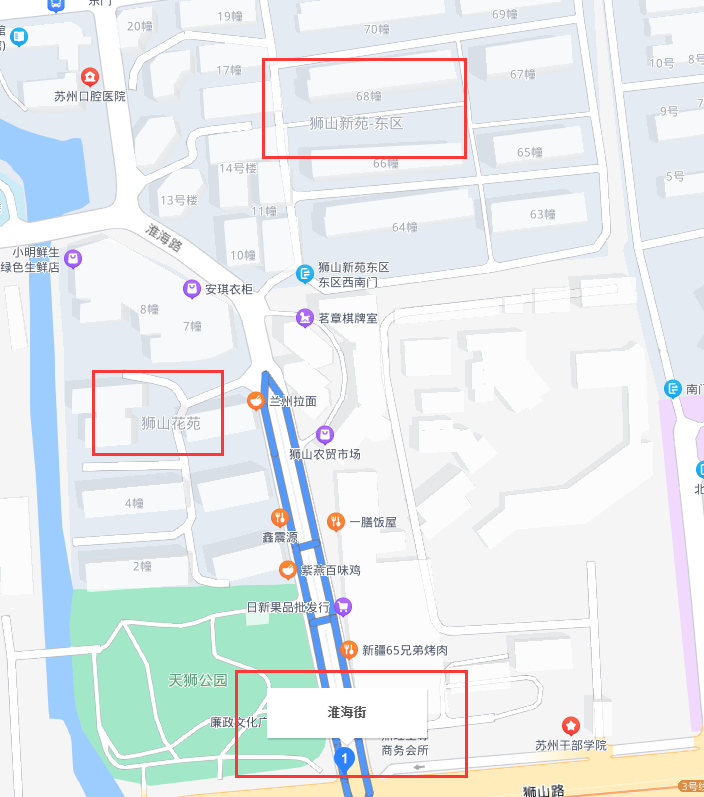Viewport: 704px width, 797px height.
Task: Select the 小明鲜生绿色生鲜店 shop marker
Action: [x=72, y=259]
